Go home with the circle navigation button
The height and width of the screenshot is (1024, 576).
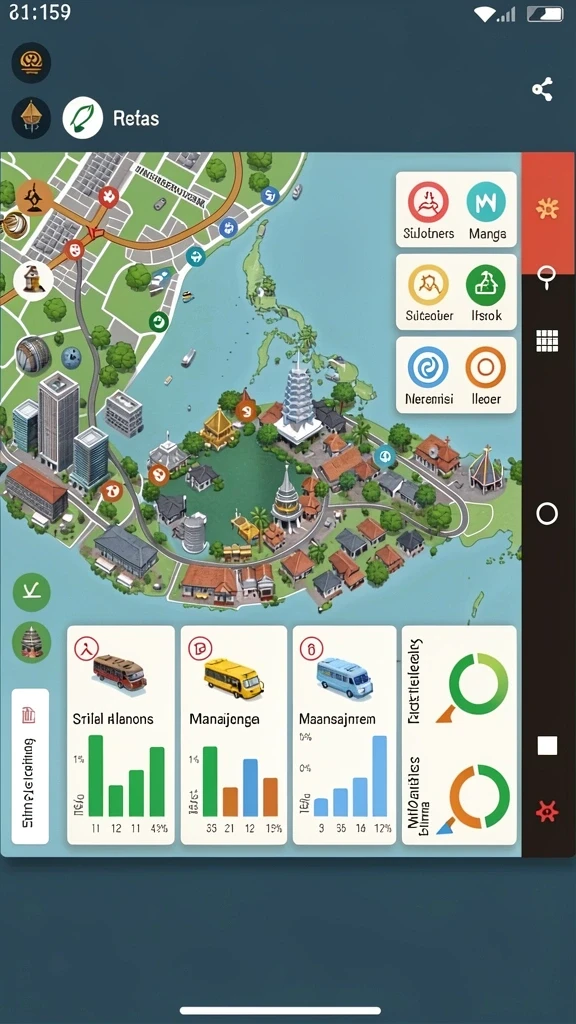[547, 513]
